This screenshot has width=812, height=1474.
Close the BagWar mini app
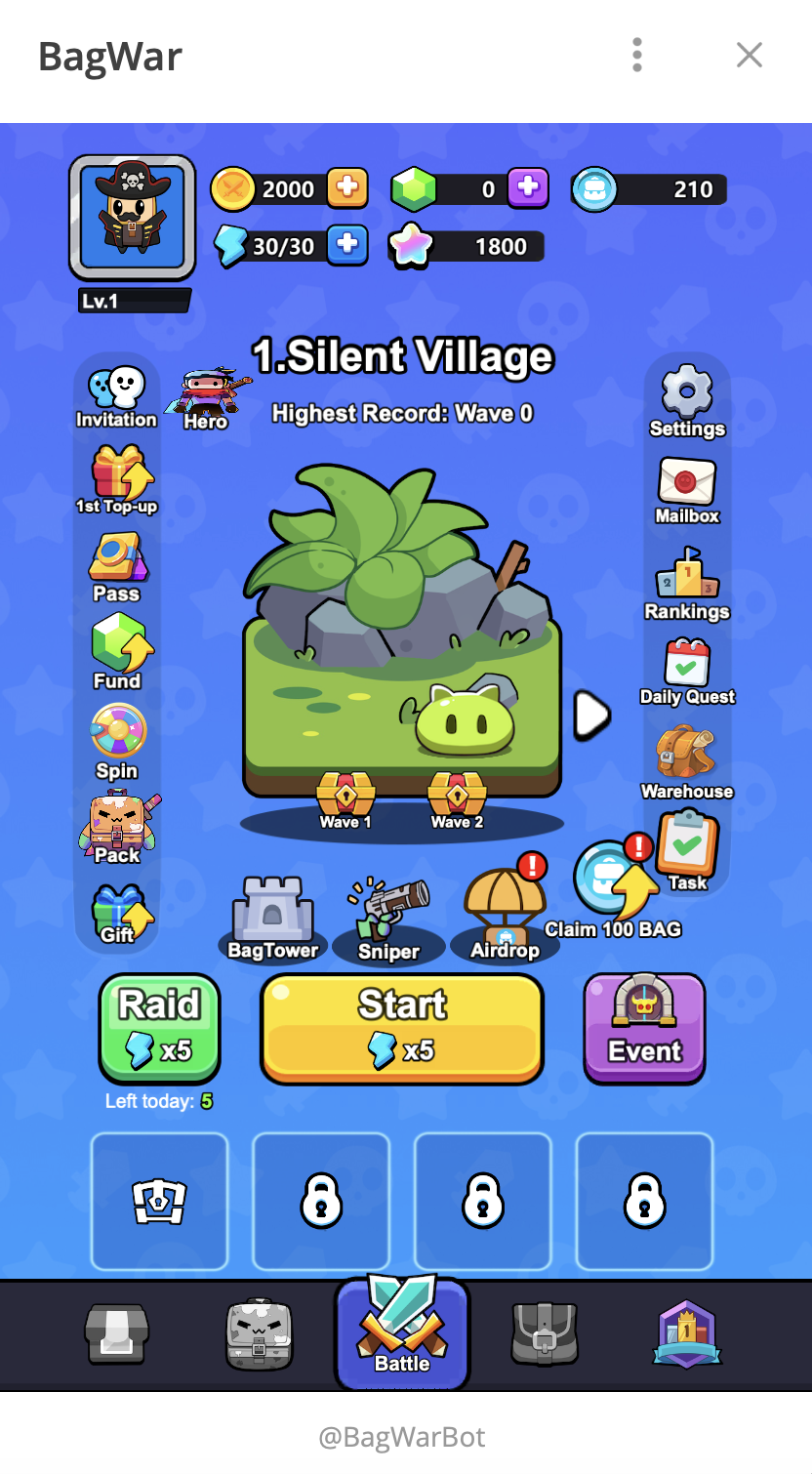(x=750, y=55)
